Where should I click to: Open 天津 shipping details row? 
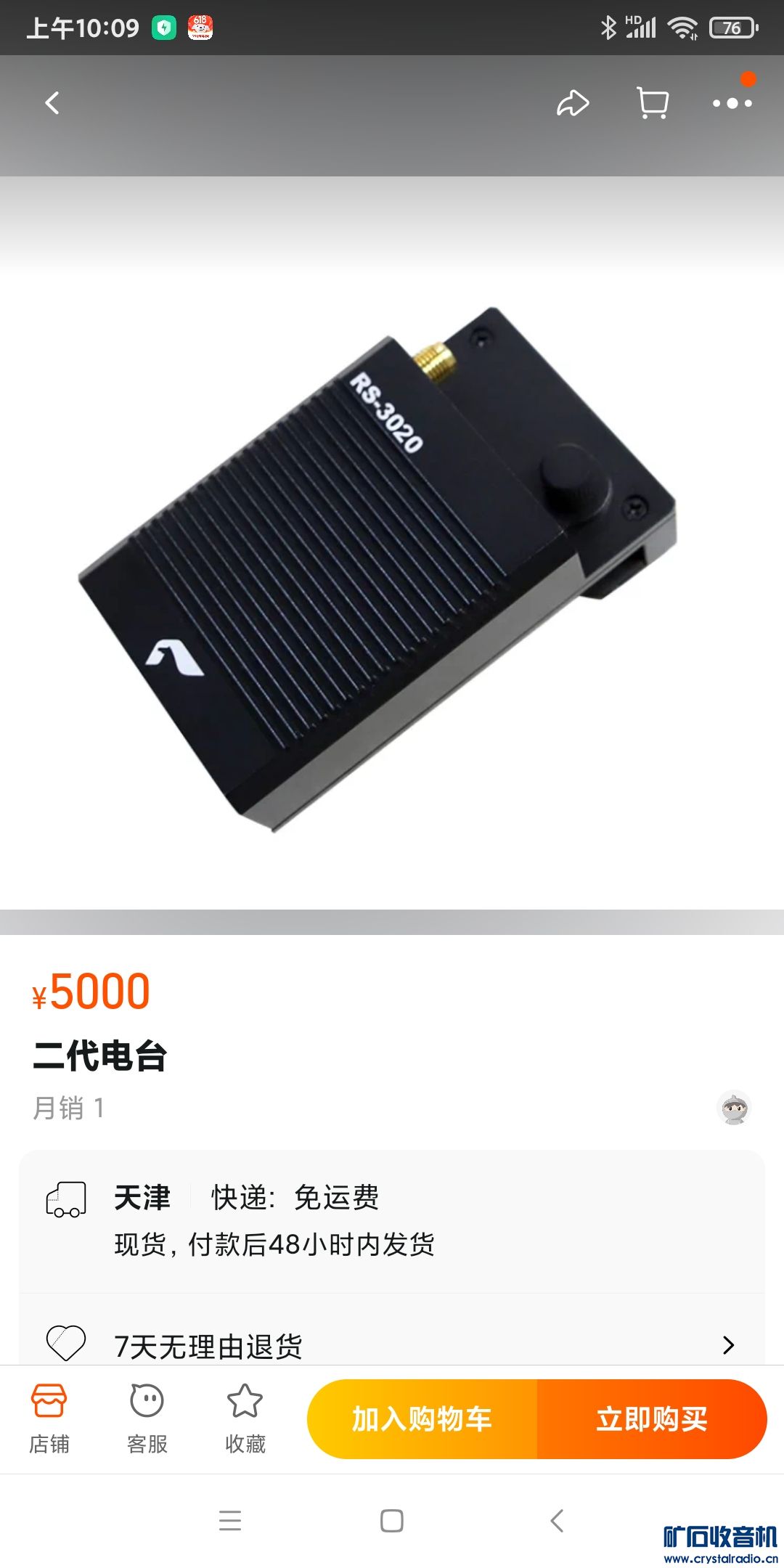(x=392, y=1220)
